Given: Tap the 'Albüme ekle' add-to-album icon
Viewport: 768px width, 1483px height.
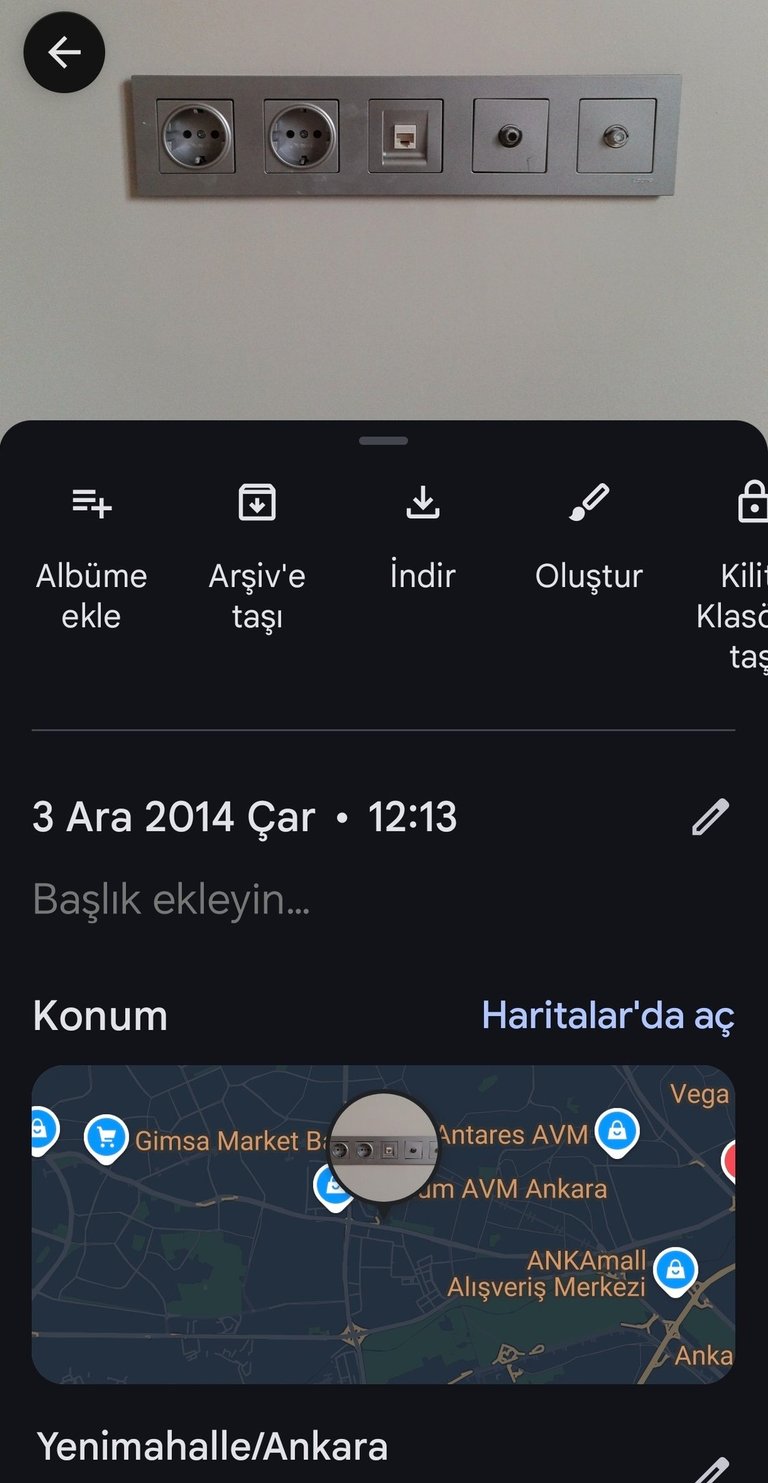Looking at the screenshot, I should pos(90,503).
